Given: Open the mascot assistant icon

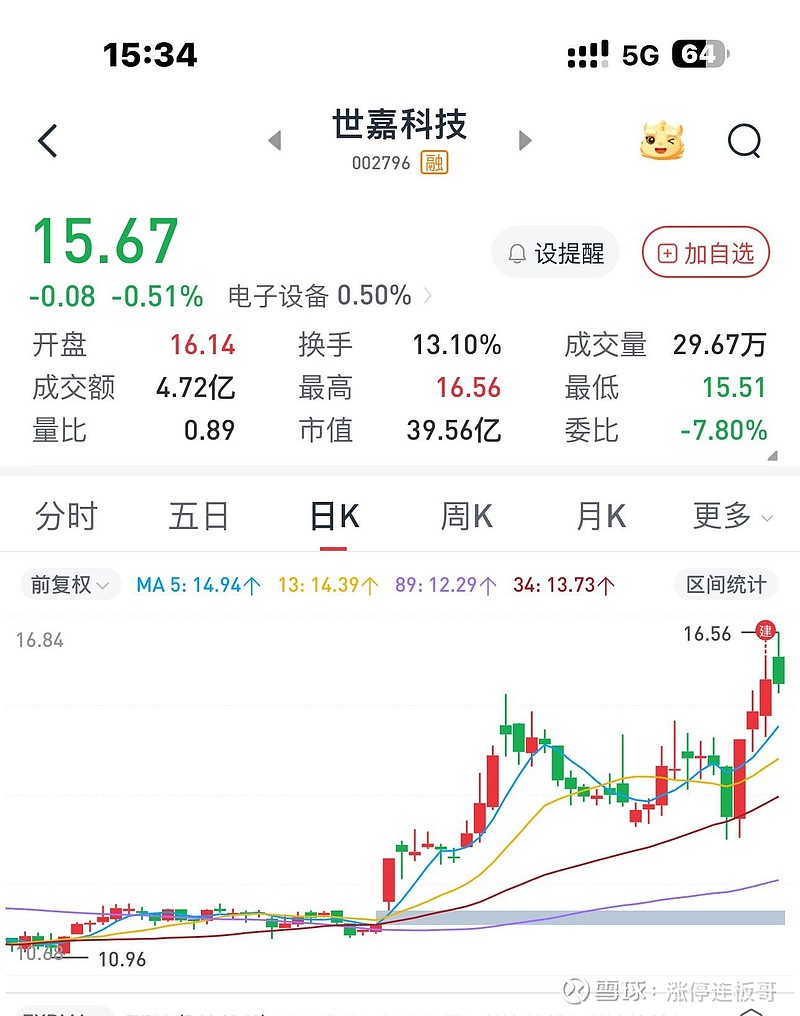Looking at the screenshot, I should 663,141.
